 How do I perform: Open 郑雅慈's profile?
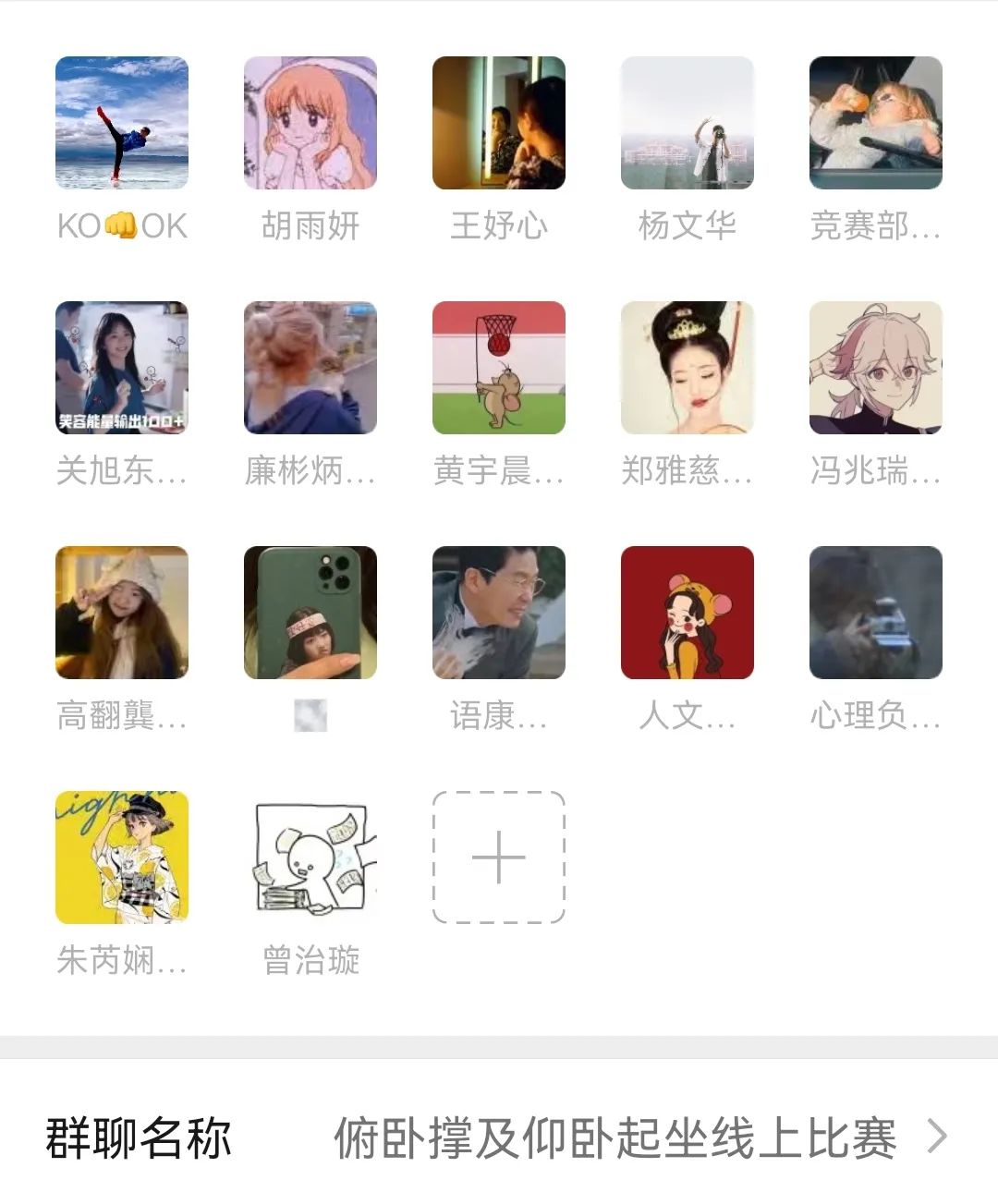[688, 368]
